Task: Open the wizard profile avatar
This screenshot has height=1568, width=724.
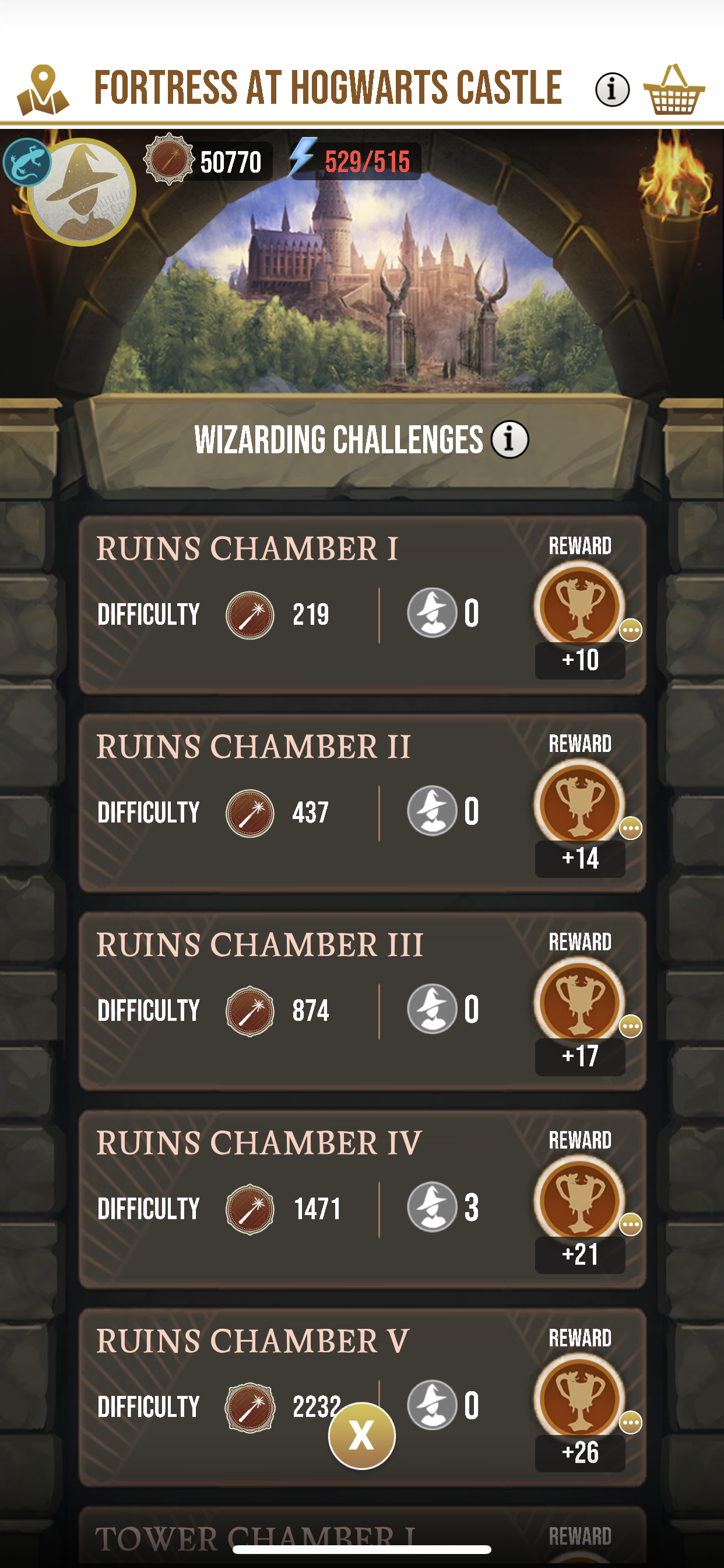Action: 81,192
